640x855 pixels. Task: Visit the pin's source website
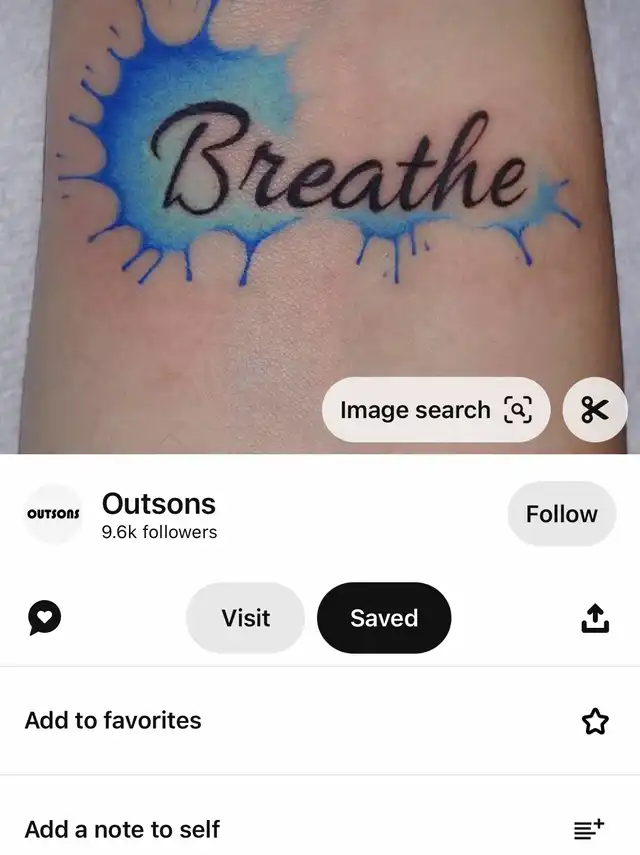[x=245, y=618]
